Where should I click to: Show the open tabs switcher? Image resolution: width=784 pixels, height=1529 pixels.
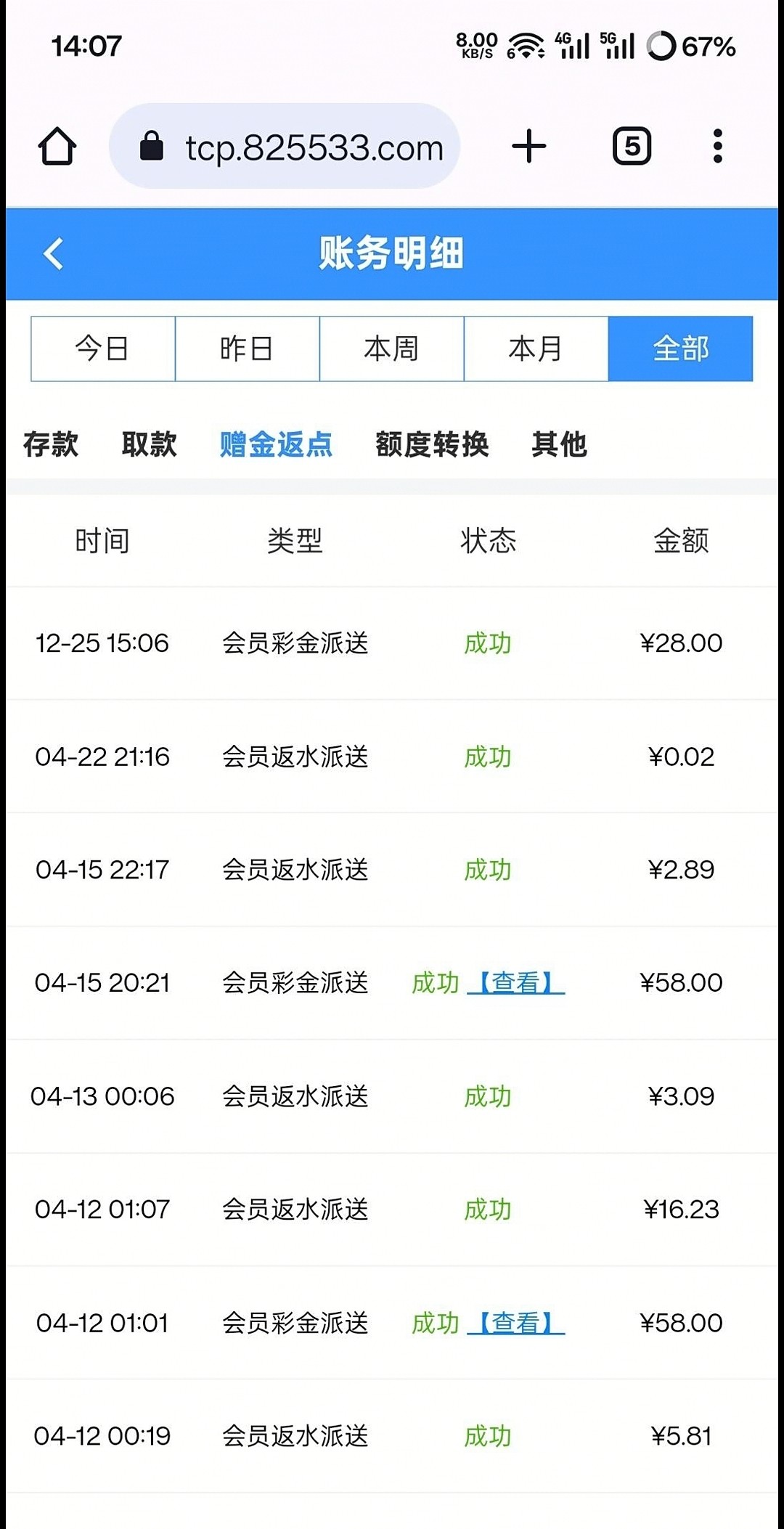coord(632,147)
